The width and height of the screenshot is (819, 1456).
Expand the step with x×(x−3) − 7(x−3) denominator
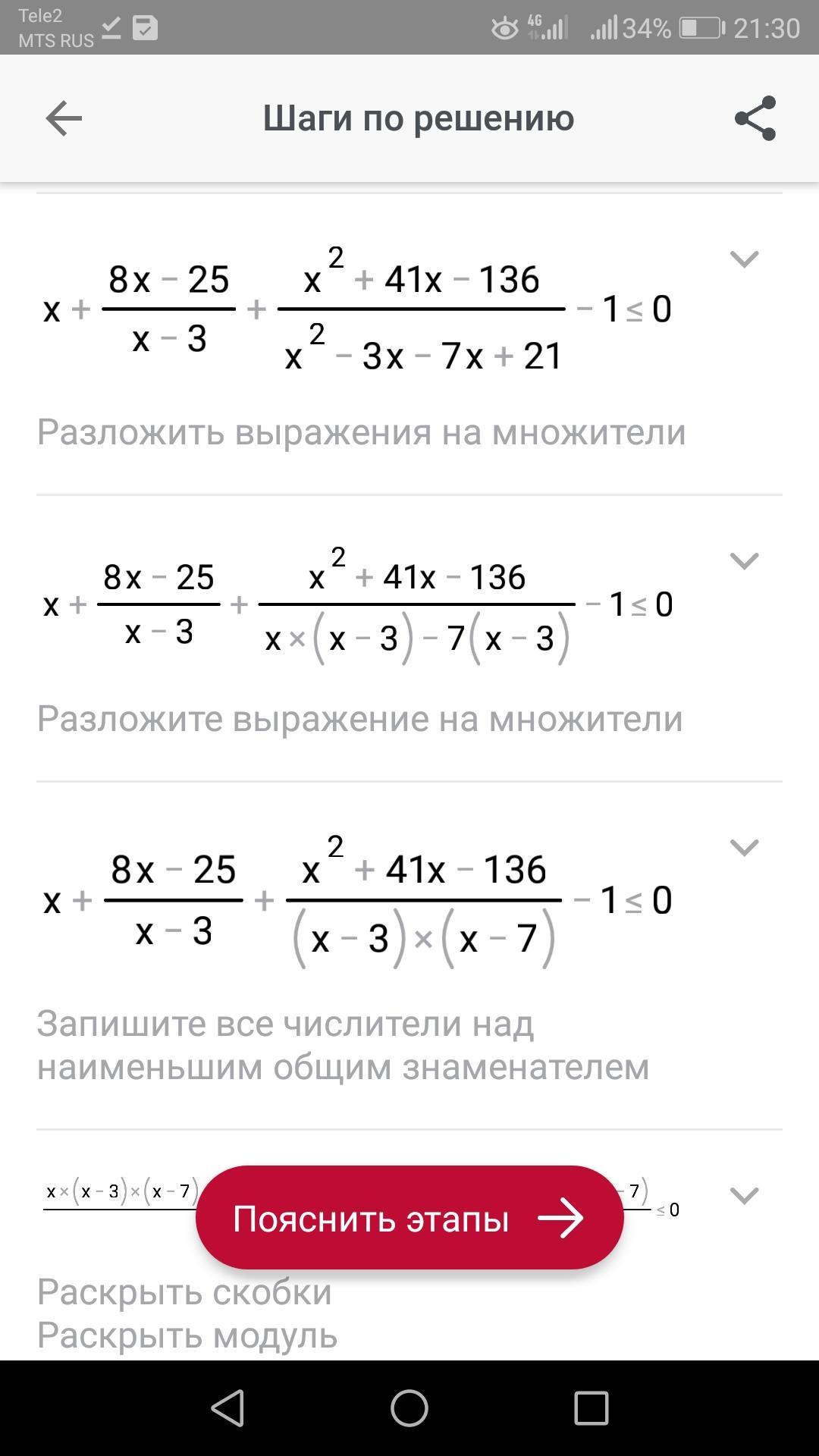[744, 561]
